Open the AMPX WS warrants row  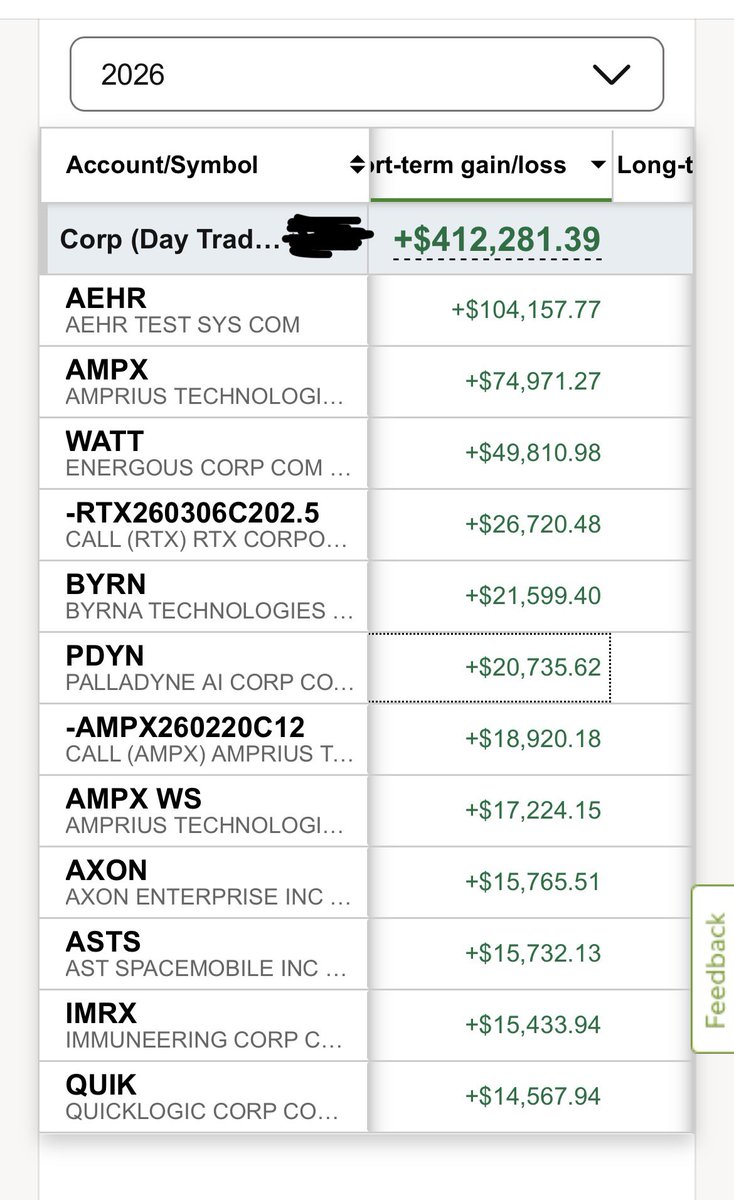(x=365, y=811)
